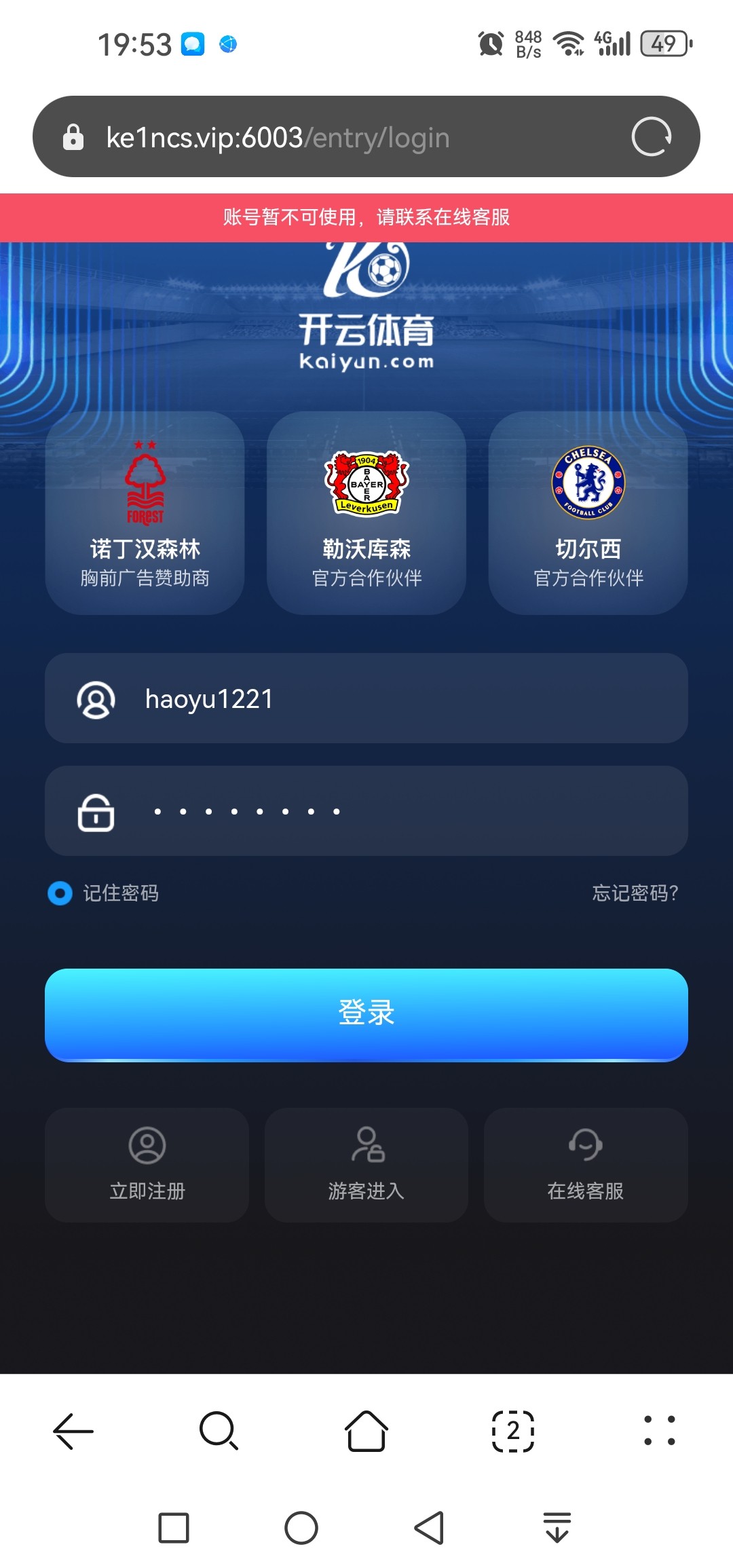Contact 在线客服 online support
This screenshot has width=733, height=1568.
586,1165
